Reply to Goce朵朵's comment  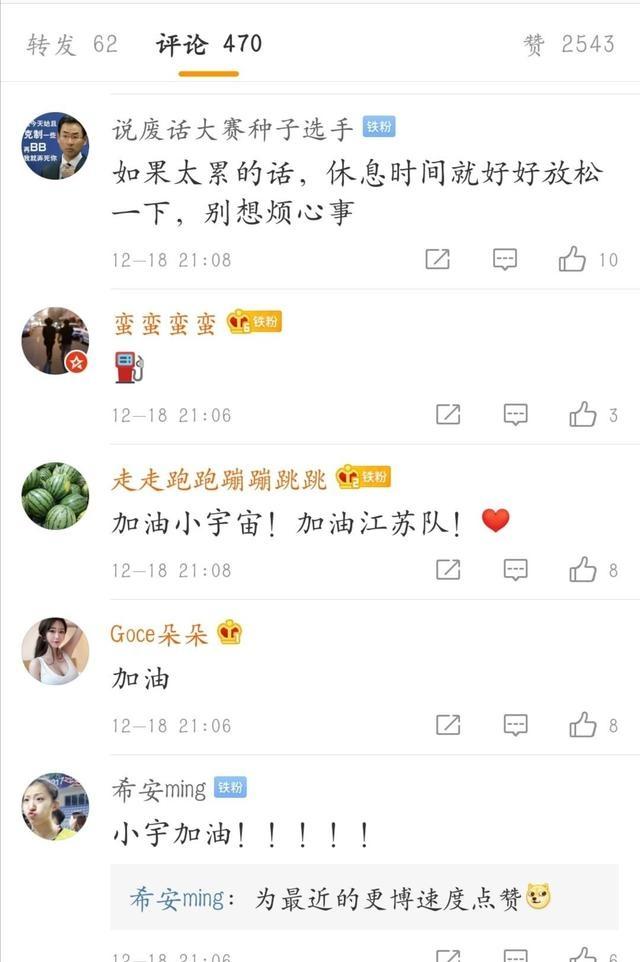515,726
